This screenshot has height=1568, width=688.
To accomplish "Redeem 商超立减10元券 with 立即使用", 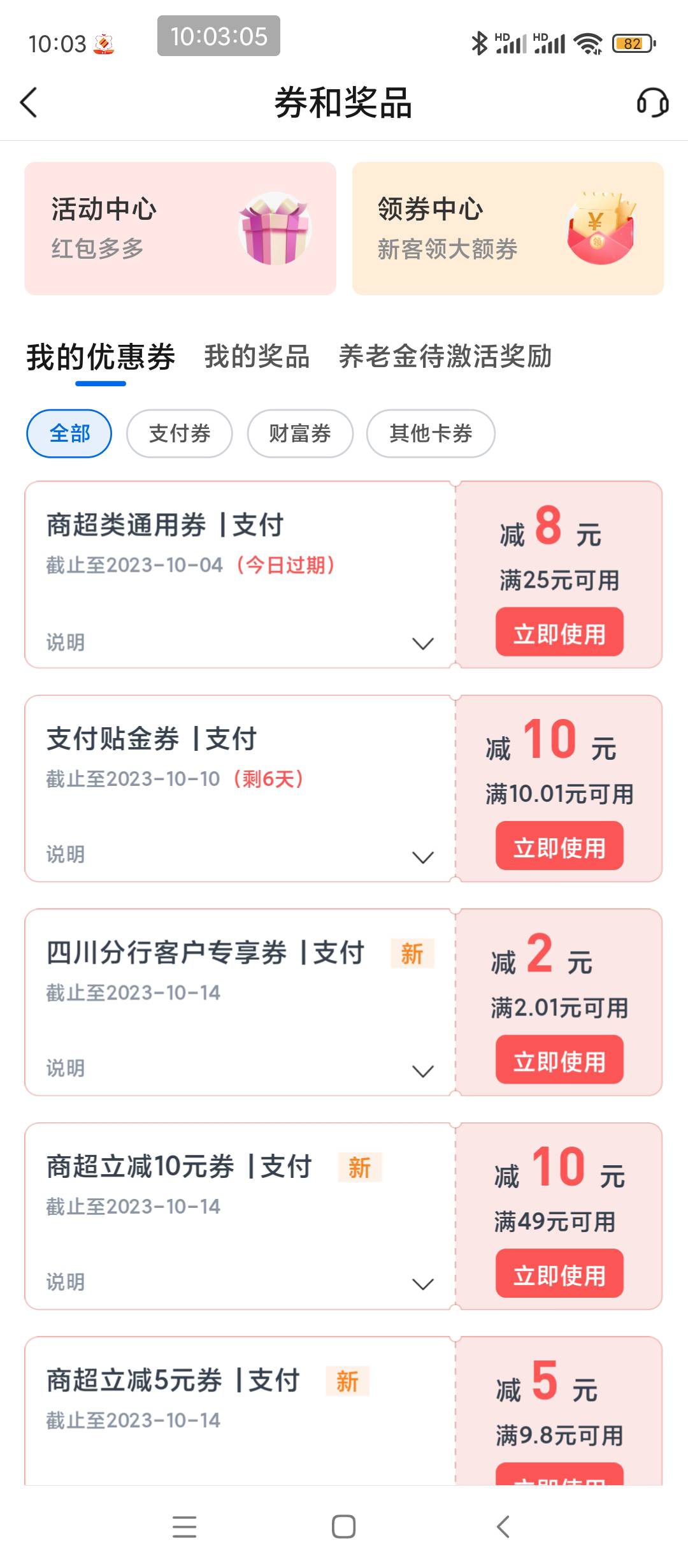I will tap(559, 1274).
